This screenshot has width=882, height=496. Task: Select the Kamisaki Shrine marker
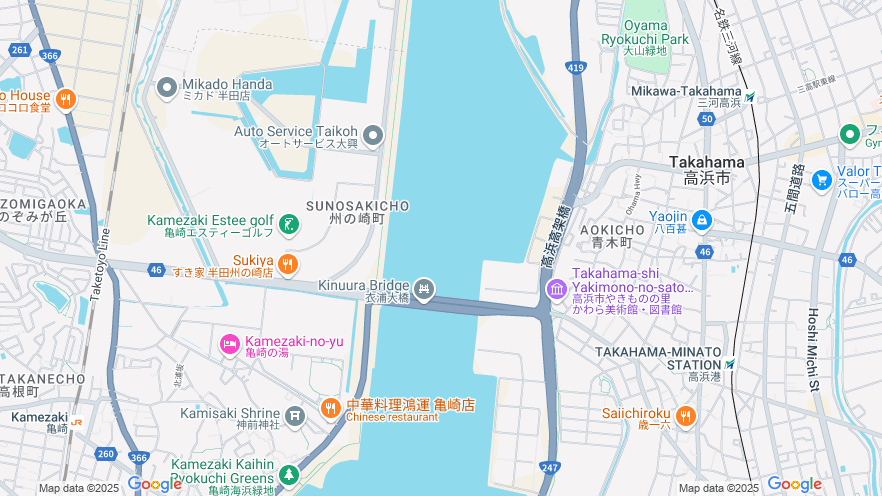[x=294, y=415]
